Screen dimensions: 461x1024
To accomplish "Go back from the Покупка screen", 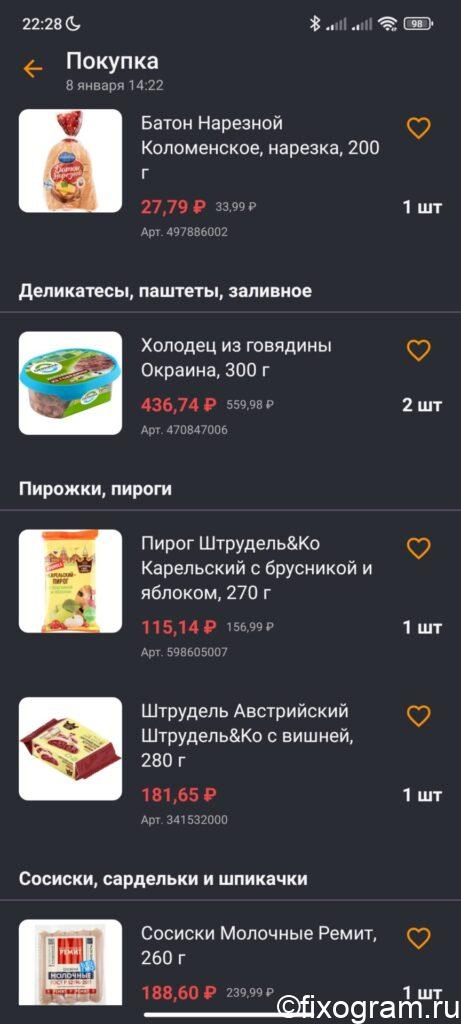I will pyautogui.click(x=33, y=69).
